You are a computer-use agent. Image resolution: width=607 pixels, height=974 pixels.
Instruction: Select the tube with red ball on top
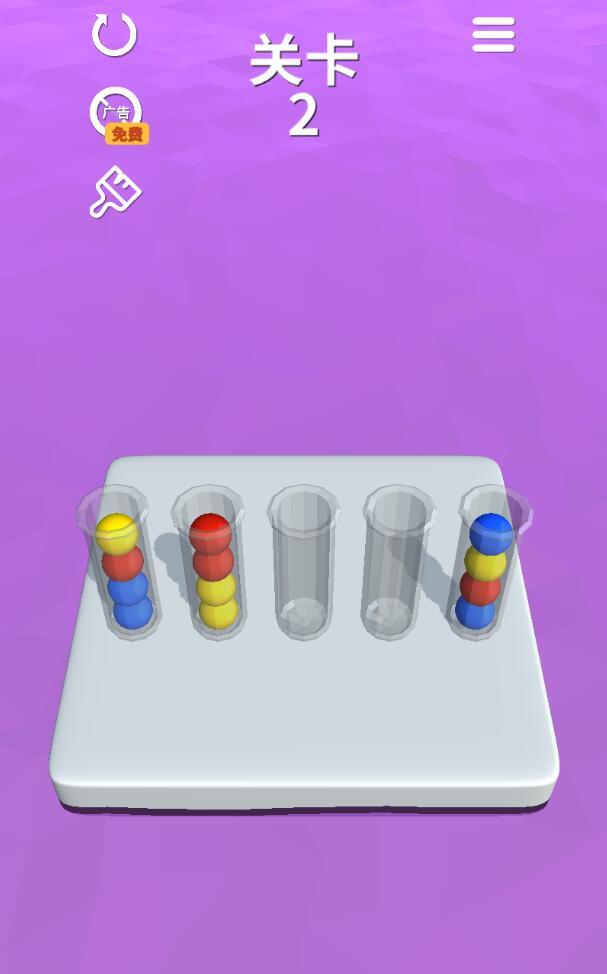pos(213,565)
